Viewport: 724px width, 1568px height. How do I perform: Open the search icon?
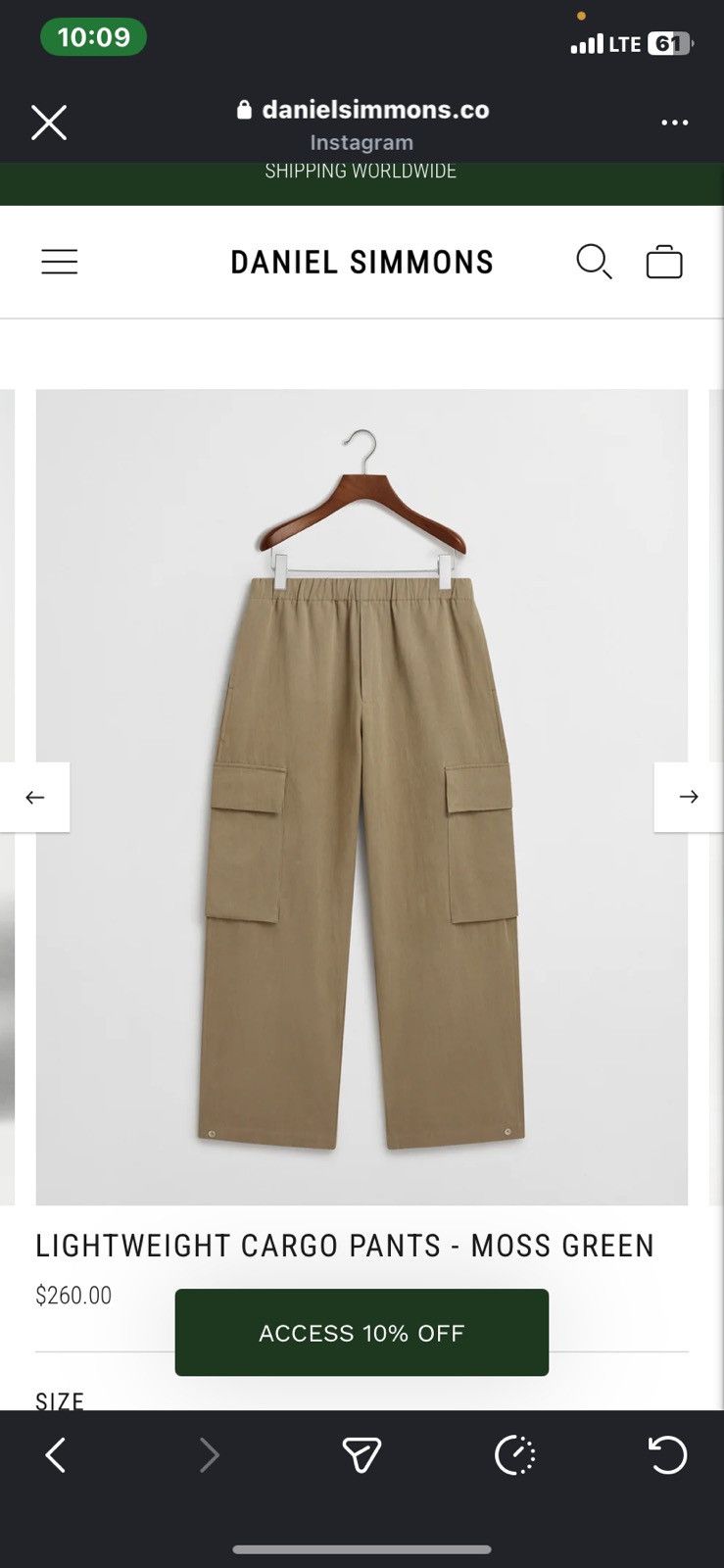594,262
